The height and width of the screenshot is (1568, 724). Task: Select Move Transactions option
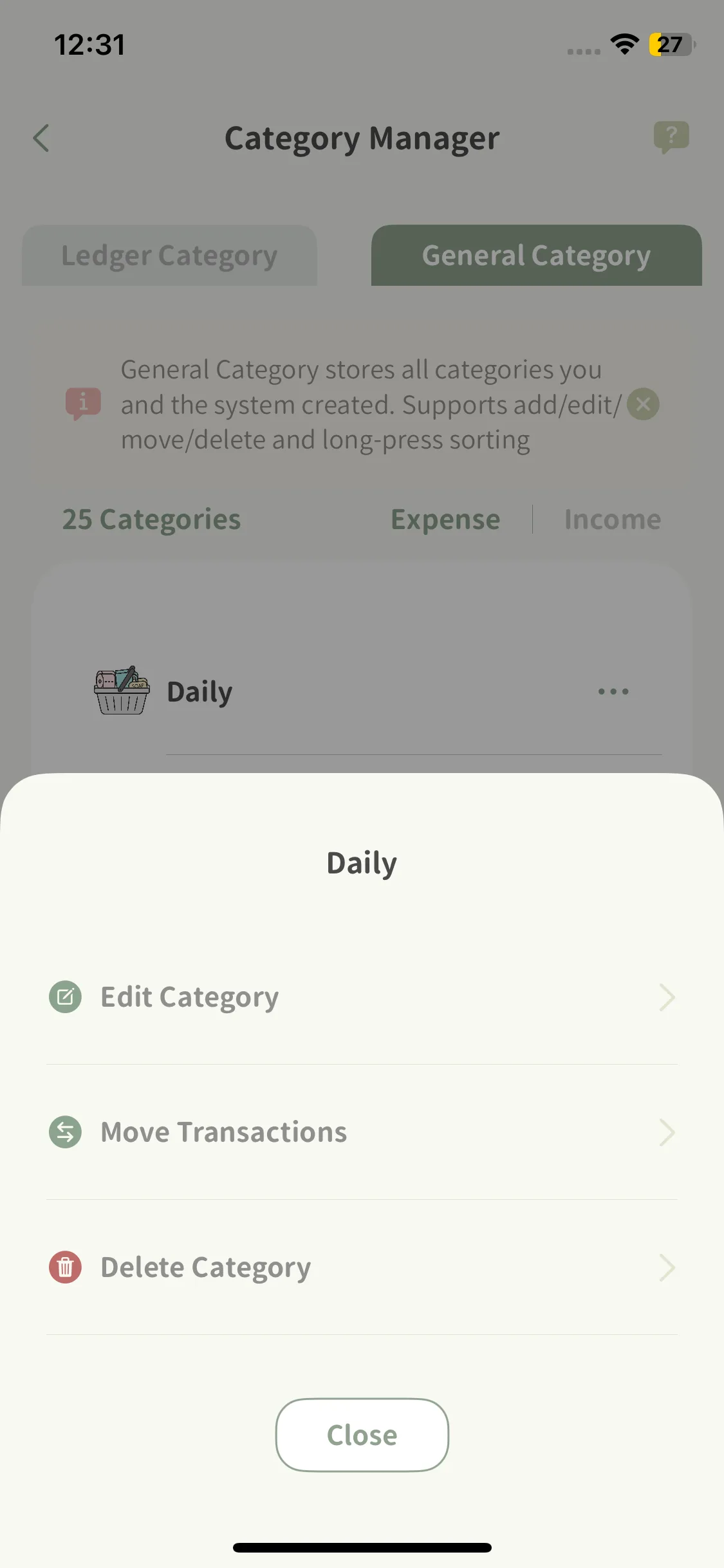tap(360, 1132)
